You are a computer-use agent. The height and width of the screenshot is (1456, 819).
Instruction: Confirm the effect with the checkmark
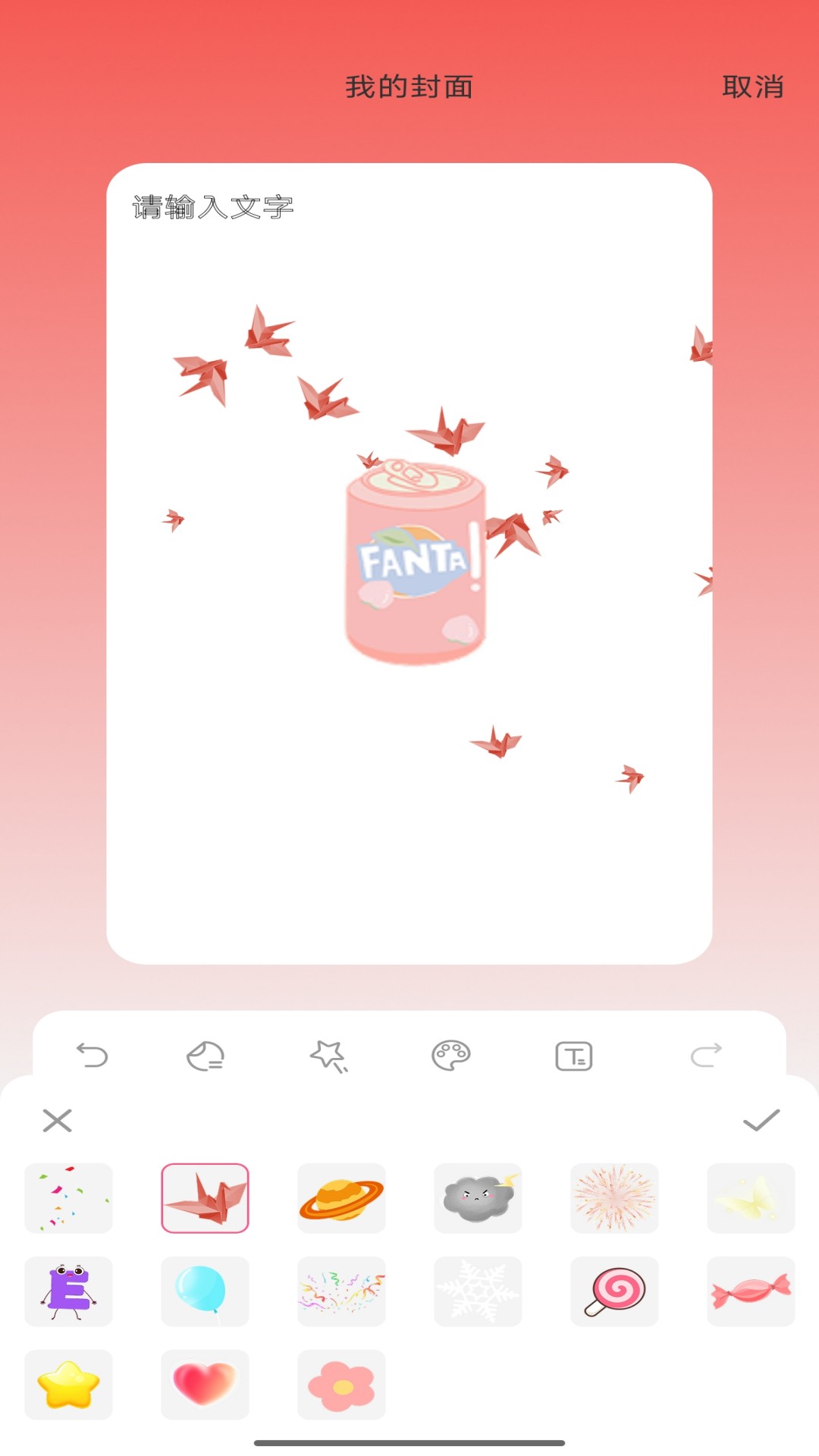761,1120
